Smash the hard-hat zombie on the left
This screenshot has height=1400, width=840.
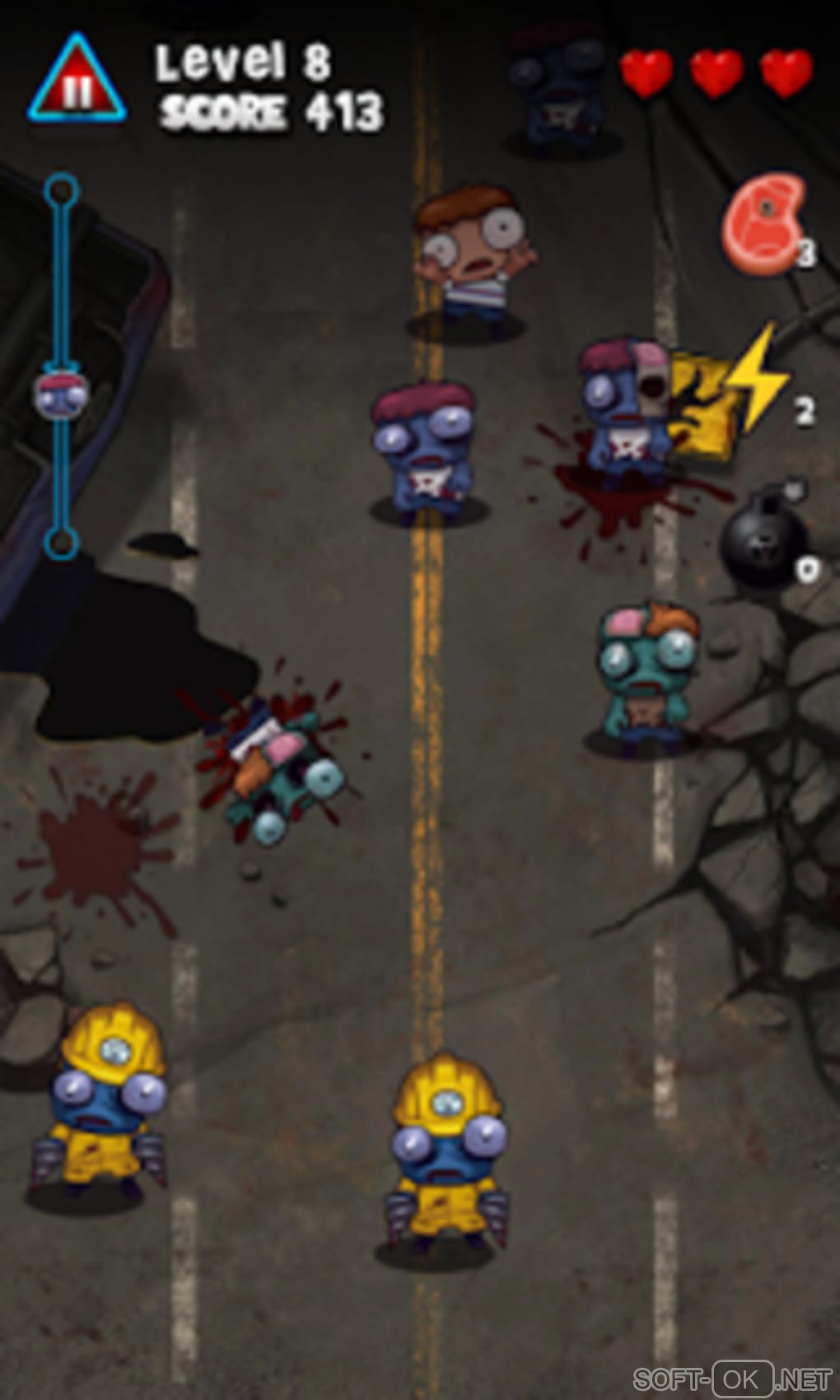pos(105,1104)
